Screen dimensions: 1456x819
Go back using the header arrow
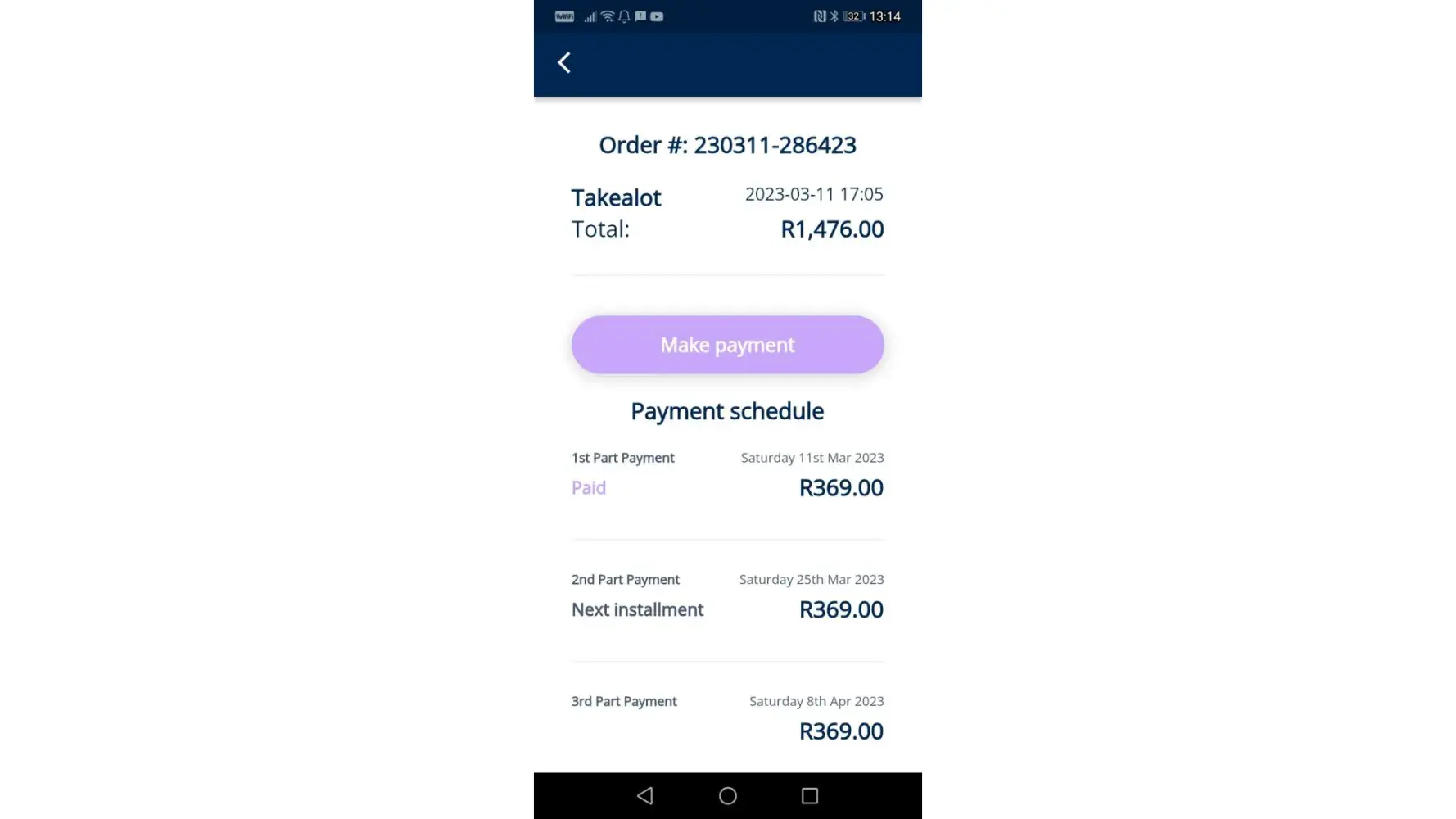coord(564,63)
